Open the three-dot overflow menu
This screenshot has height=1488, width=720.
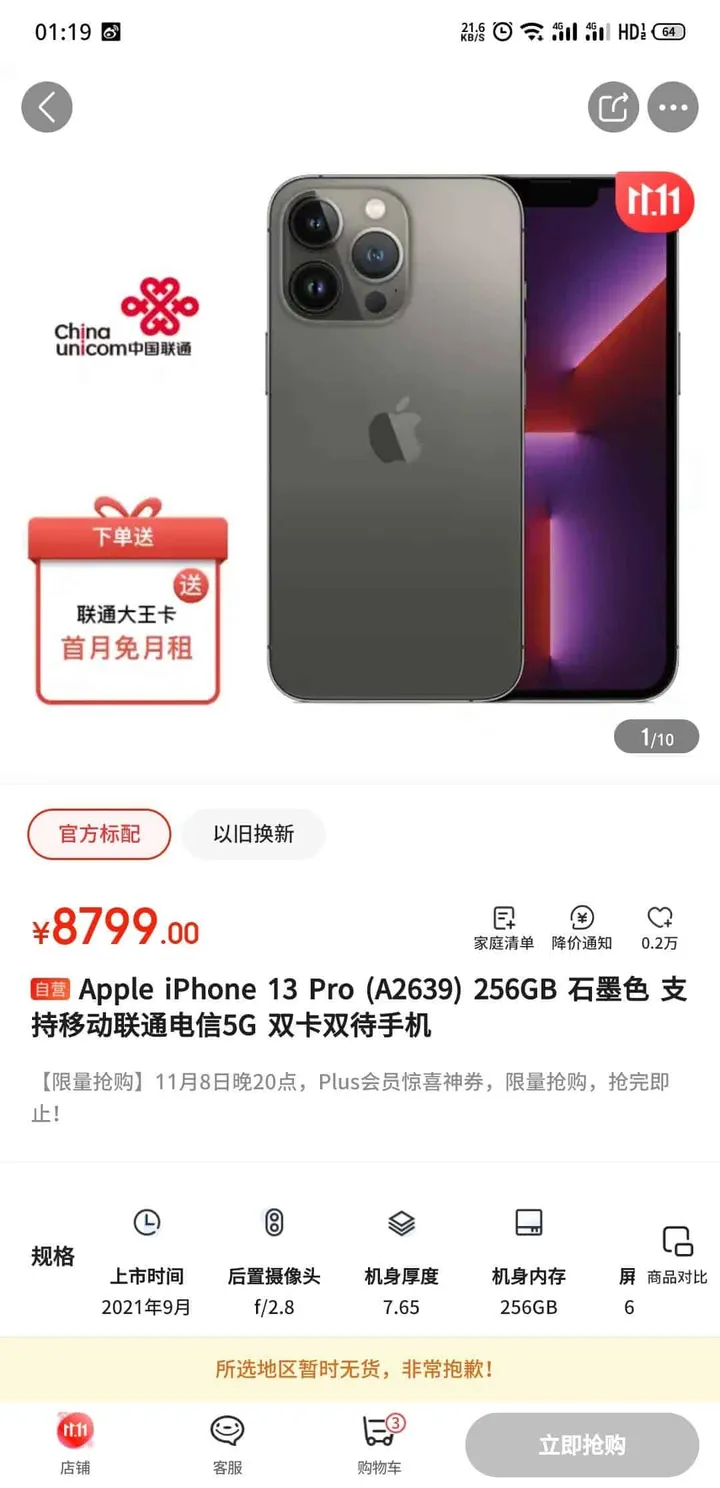(x=673, y=106)
